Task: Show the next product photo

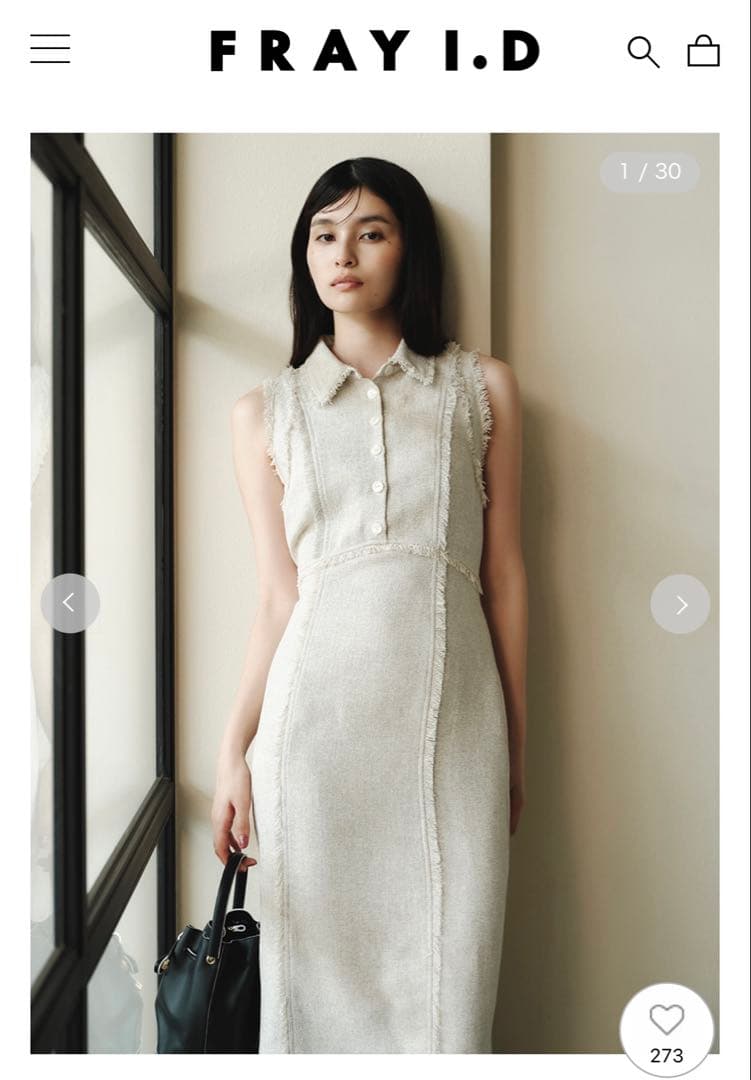Action: 680,604
